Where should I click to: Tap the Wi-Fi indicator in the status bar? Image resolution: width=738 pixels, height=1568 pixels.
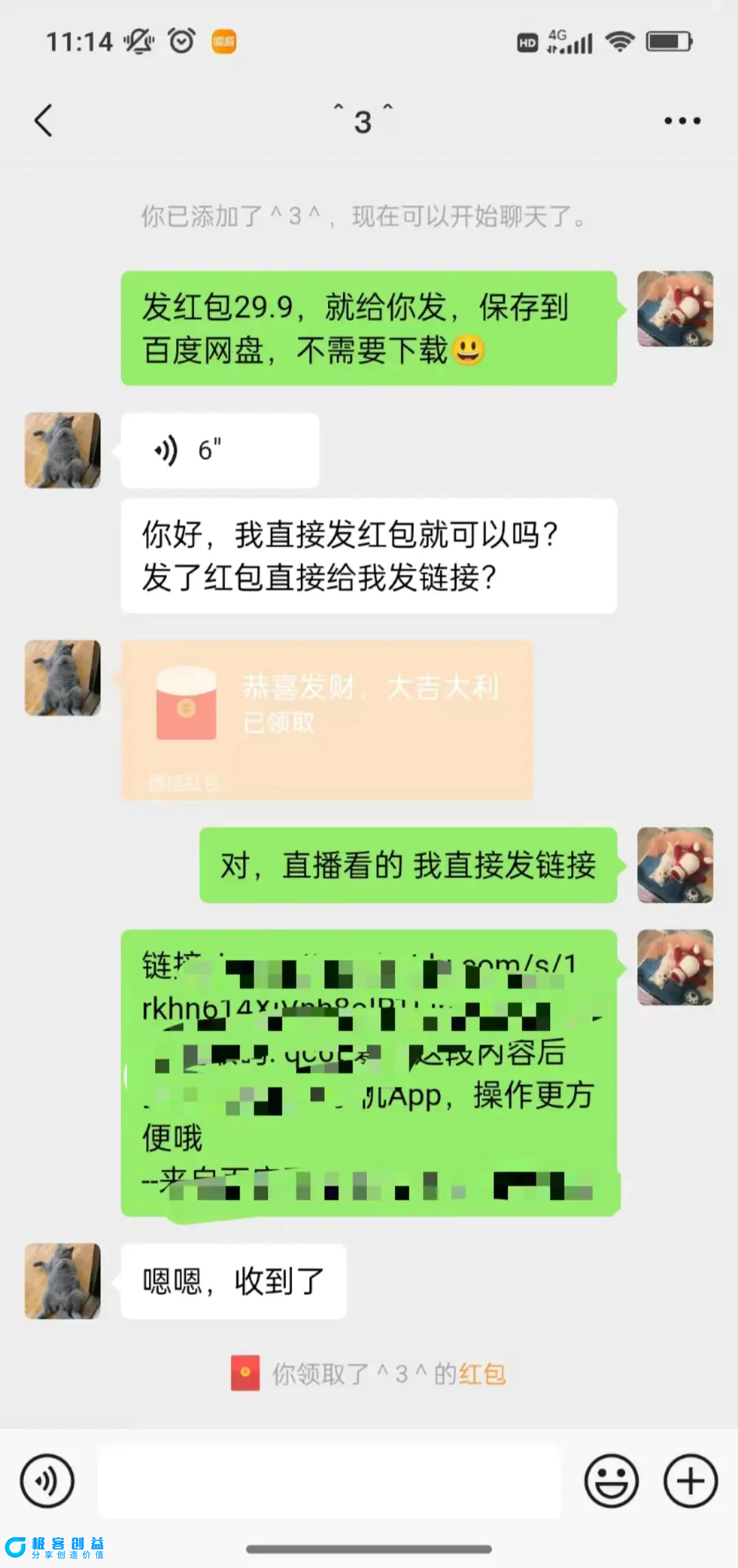point(619,41)
